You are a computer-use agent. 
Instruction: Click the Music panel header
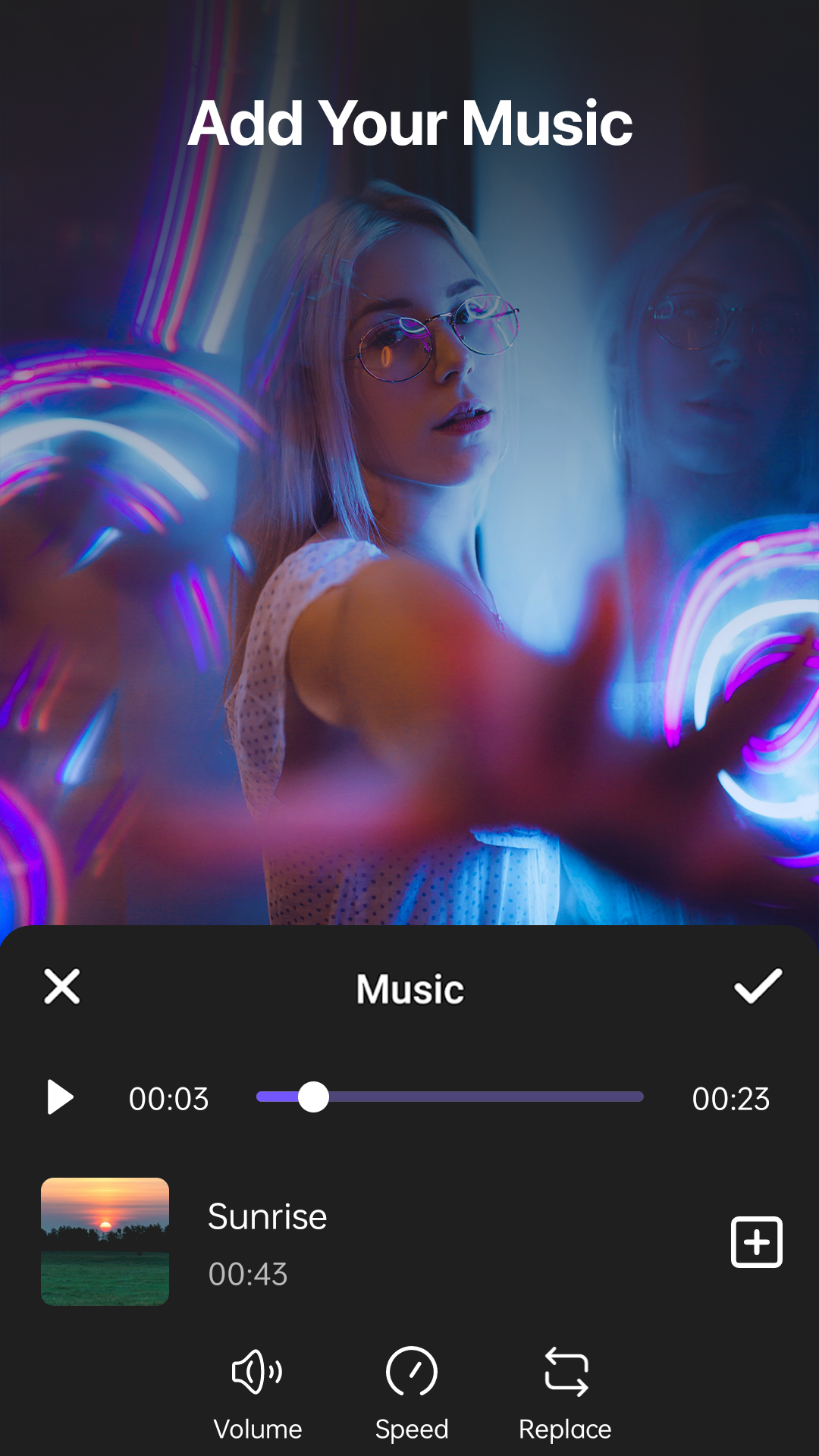pyautogui.click(x=409, y=987)
